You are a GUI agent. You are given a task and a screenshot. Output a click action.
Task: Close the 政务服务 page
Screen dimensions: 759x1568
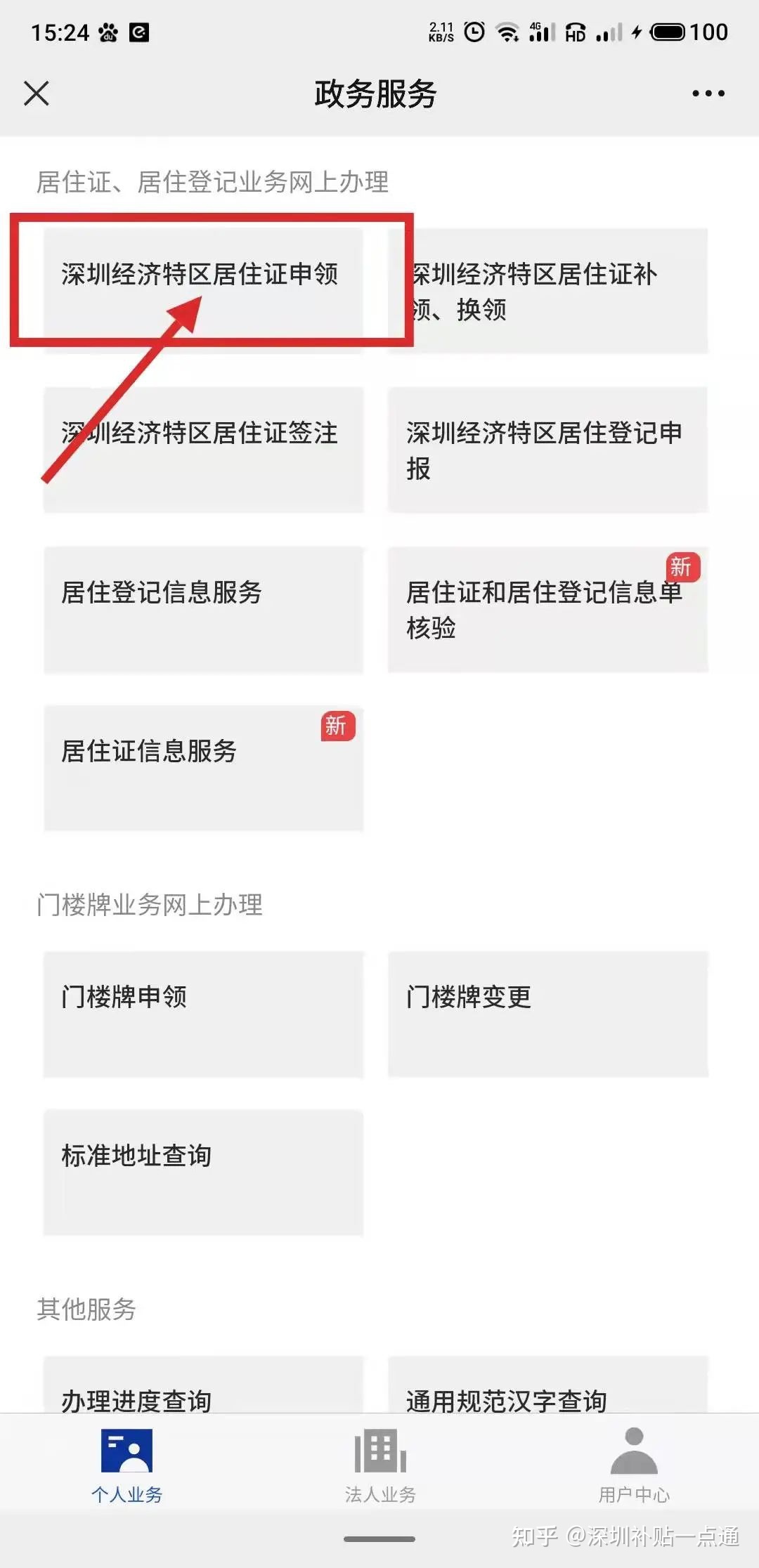click(x=37, y=93)
